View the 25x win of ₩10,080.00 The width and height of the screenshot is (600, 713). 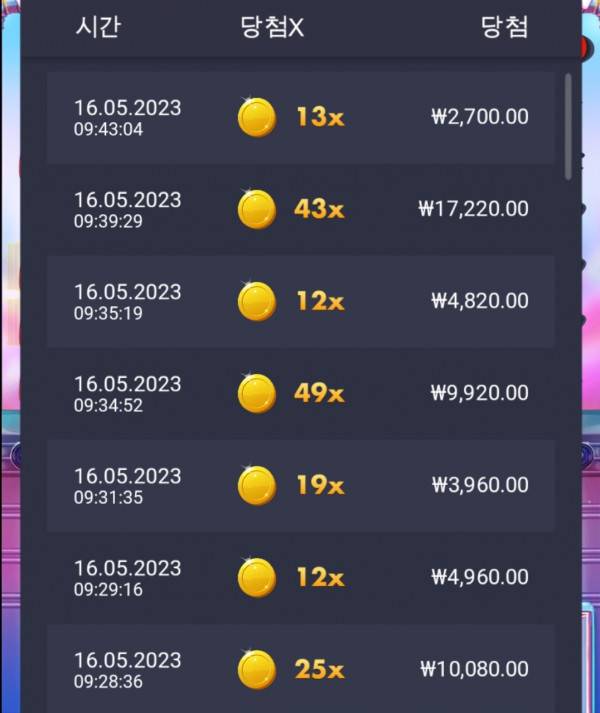pyautogui.click(x=300, y=667)
